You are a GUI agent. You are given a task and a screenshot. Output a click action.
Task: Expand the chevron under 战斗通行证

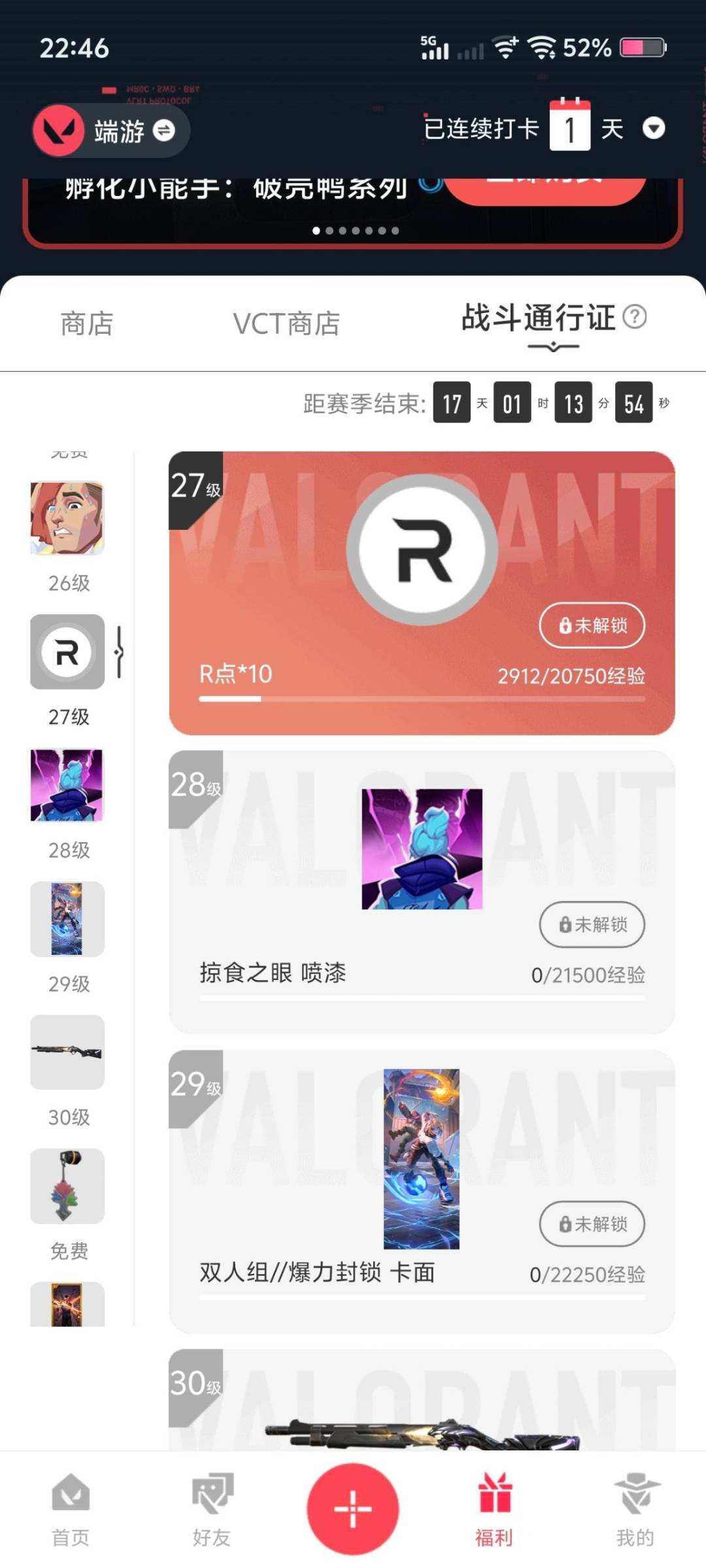551,348
